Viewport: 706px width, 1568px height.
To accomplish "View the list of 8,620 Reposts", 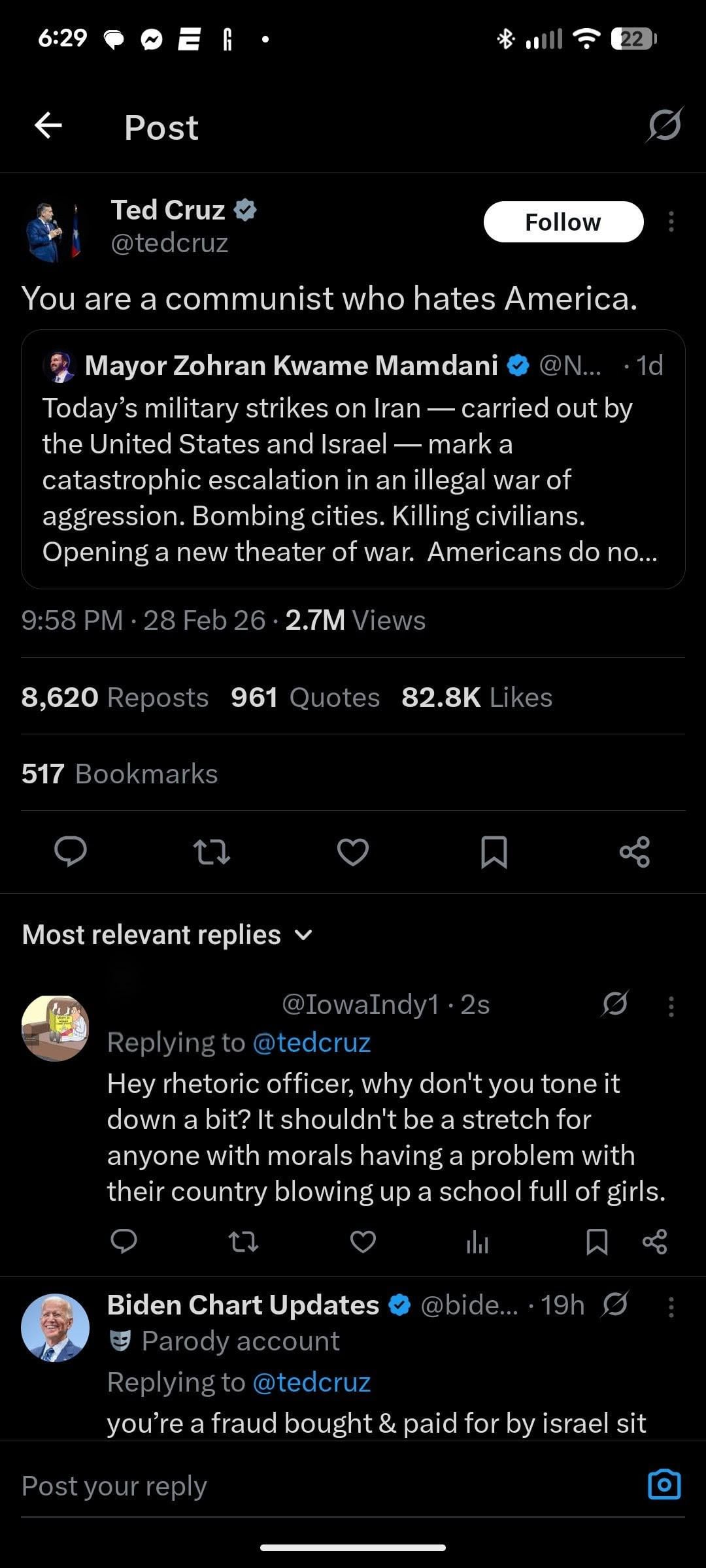I will 115,697.
